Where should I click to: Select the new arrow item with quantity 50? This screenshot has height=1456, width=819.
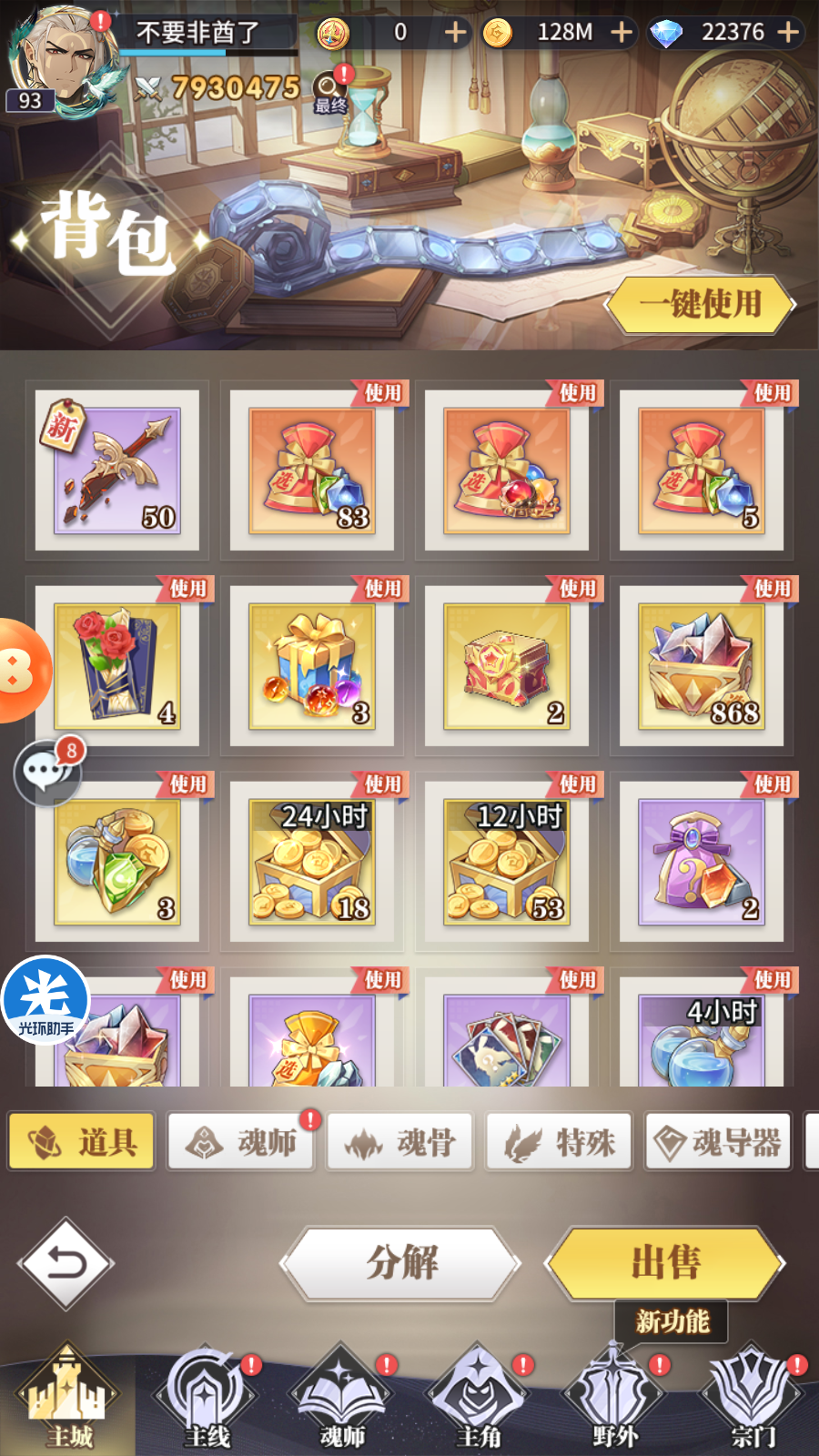(x=117, y=470)
